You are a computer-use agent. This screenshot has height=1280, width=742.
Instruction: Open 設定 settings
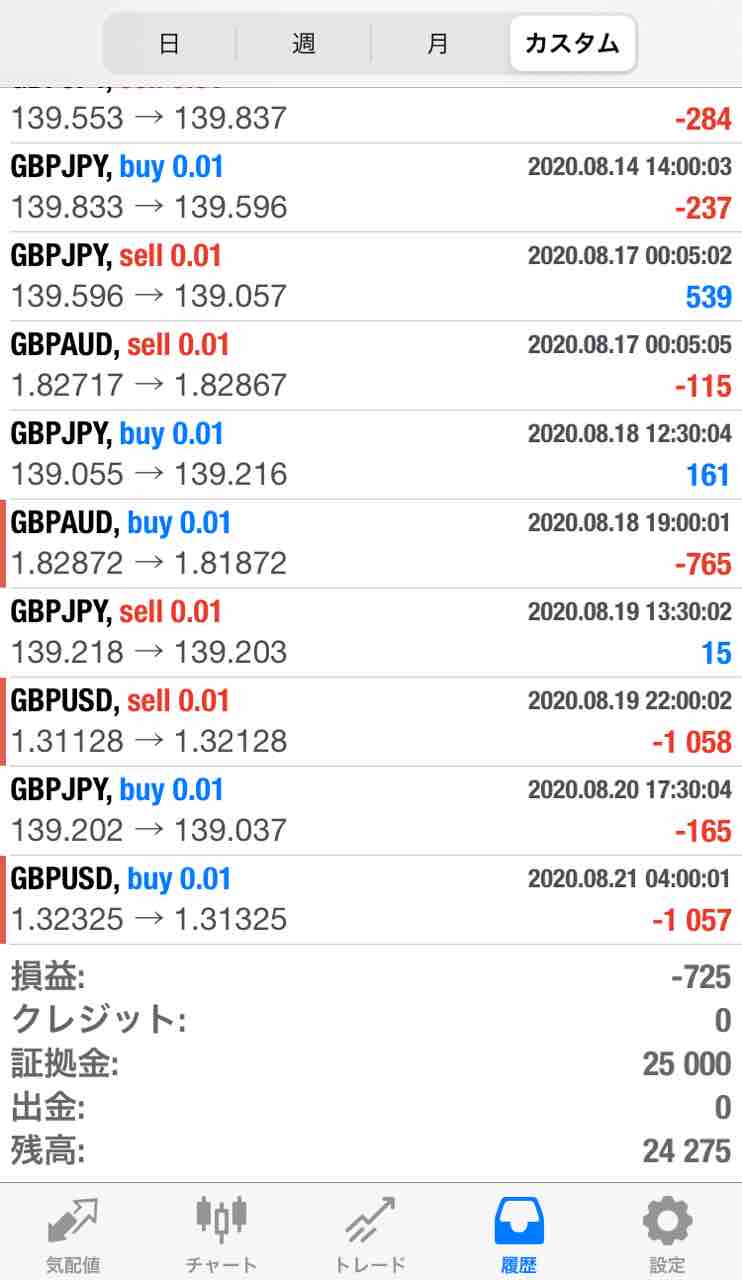tap(667, 1233)
